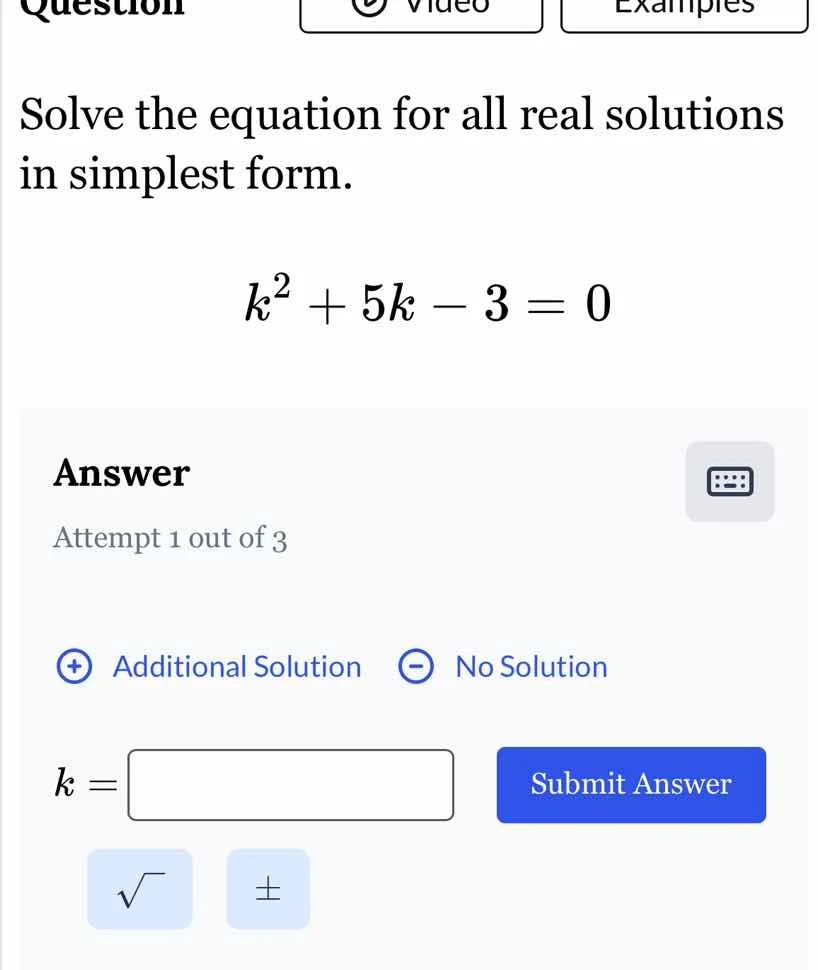The image size is (818, 970).
Task: Click inside the answer input box
Action: (290, 786)
